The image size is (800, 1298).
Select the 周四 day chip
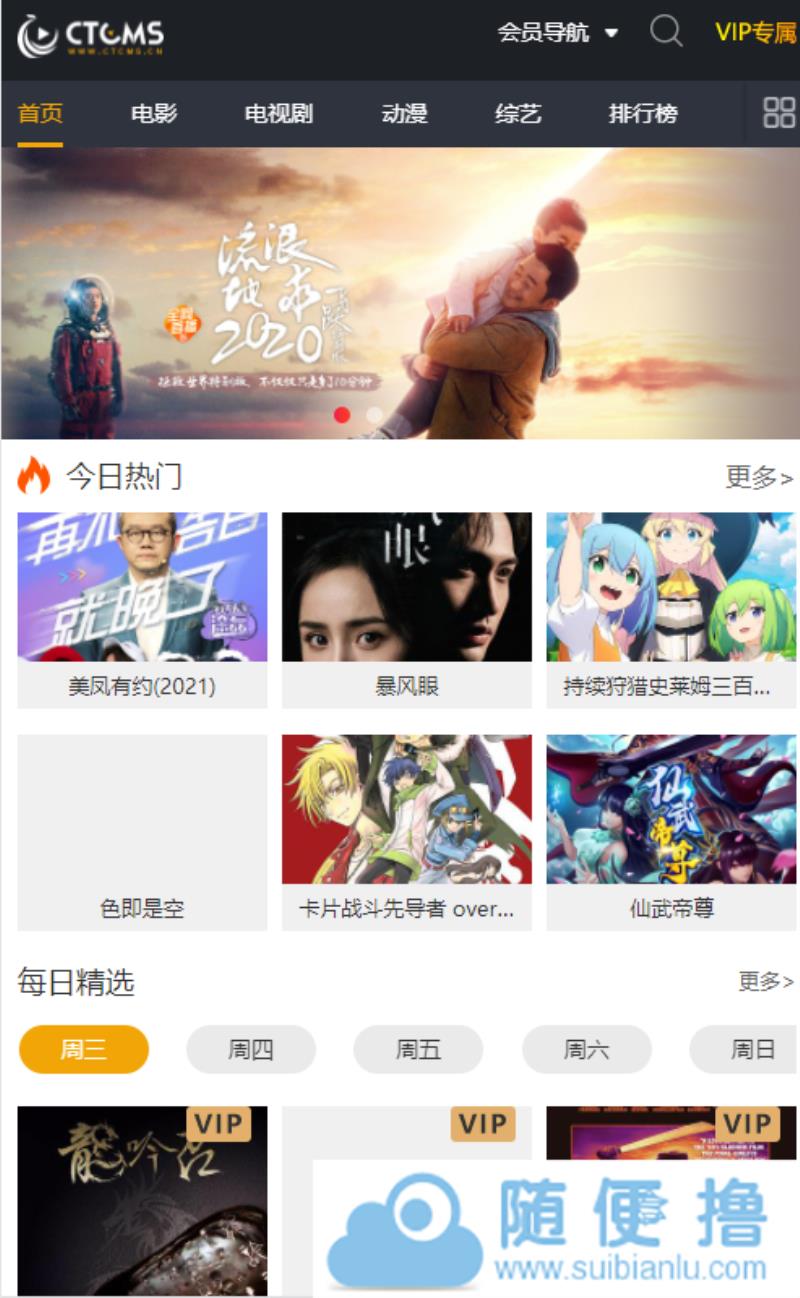click(x=251, y=1049)
